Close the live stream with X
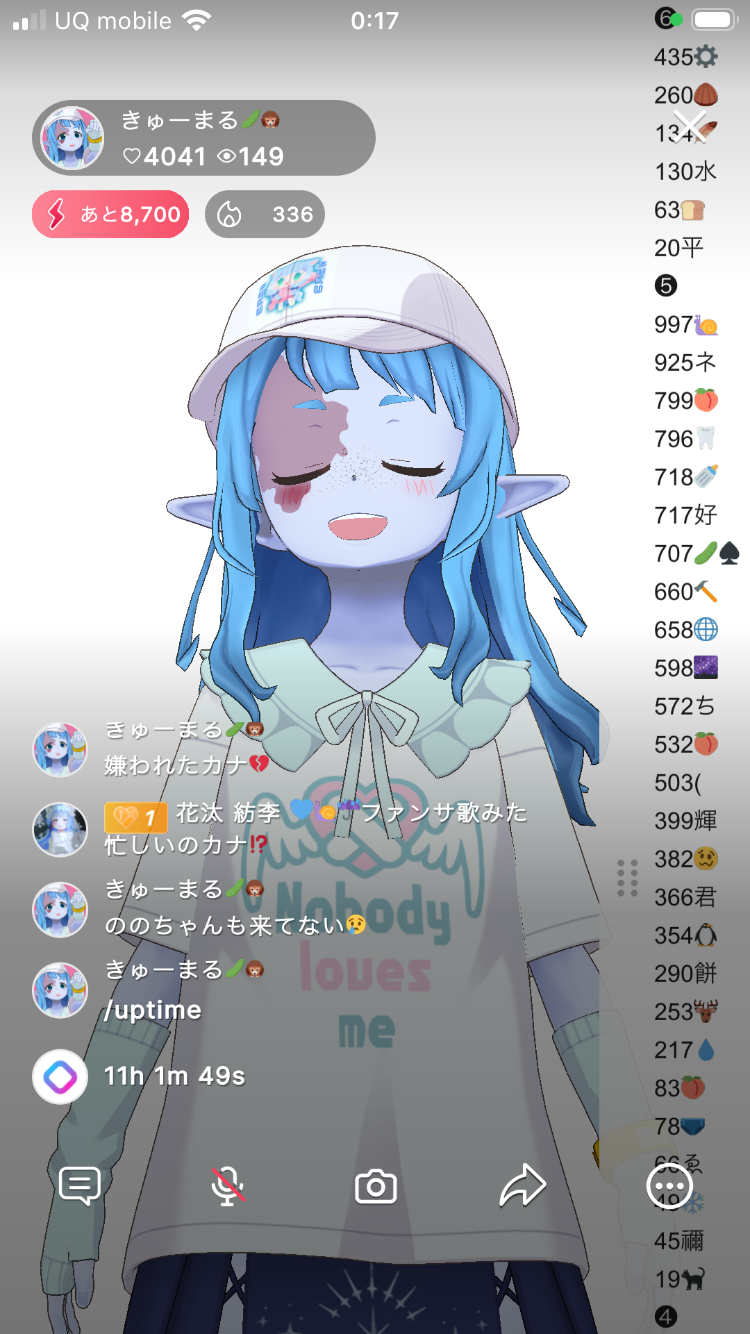The image size is (750, 1334). tap(690, 126)
